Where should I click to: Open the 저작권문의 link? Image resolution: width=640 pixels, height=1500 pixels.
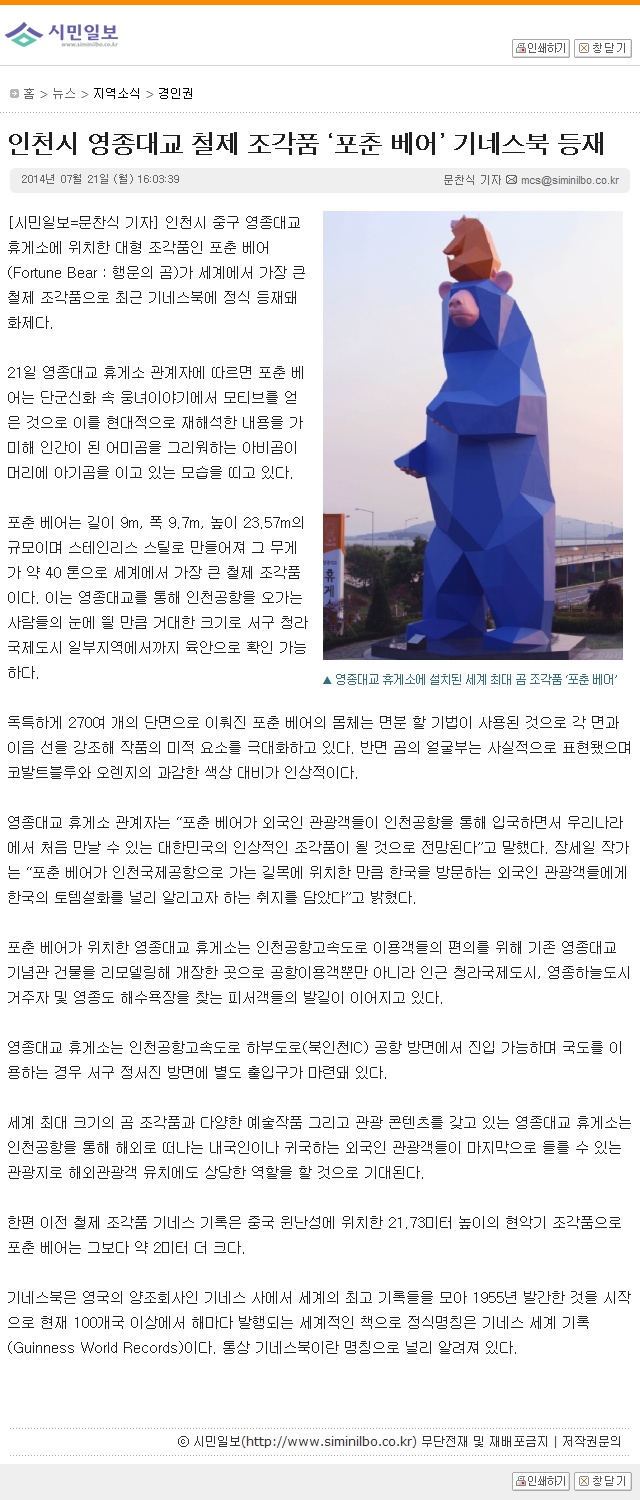pos(591,1441)
